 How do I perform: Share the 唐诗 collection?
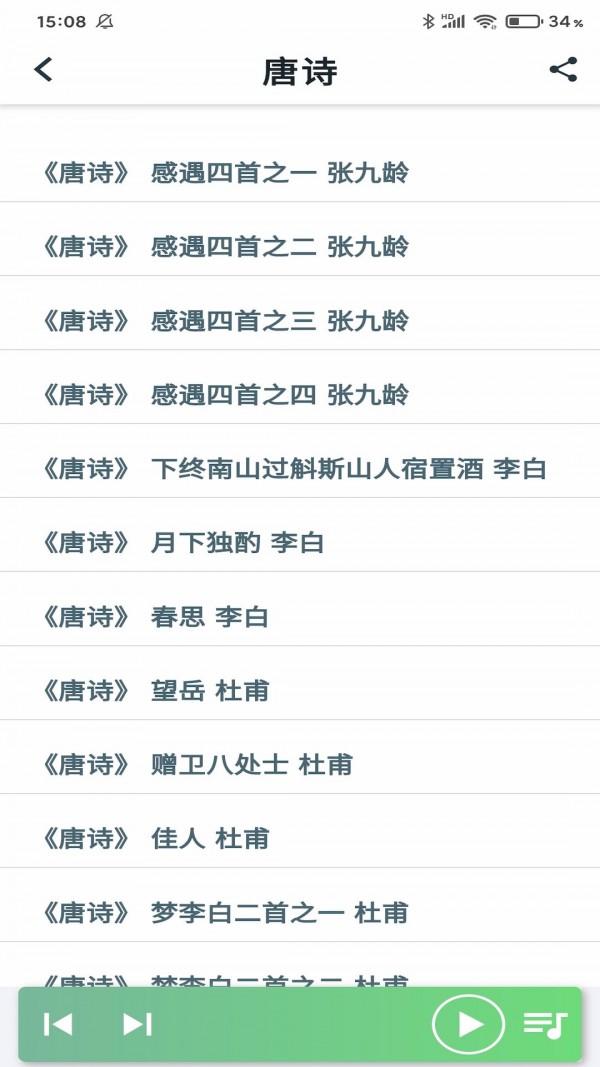point(563,70)
